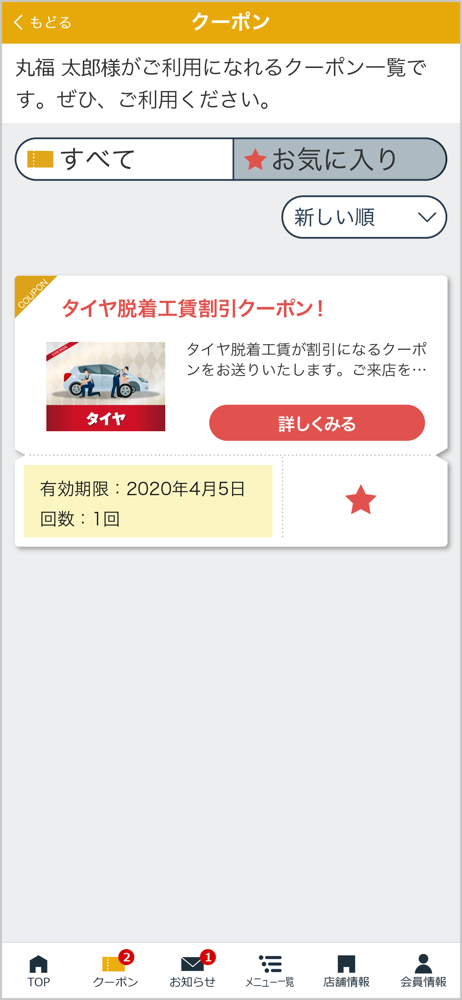
Task: Select the お気に入り tab
Action: tap(340, 159)
